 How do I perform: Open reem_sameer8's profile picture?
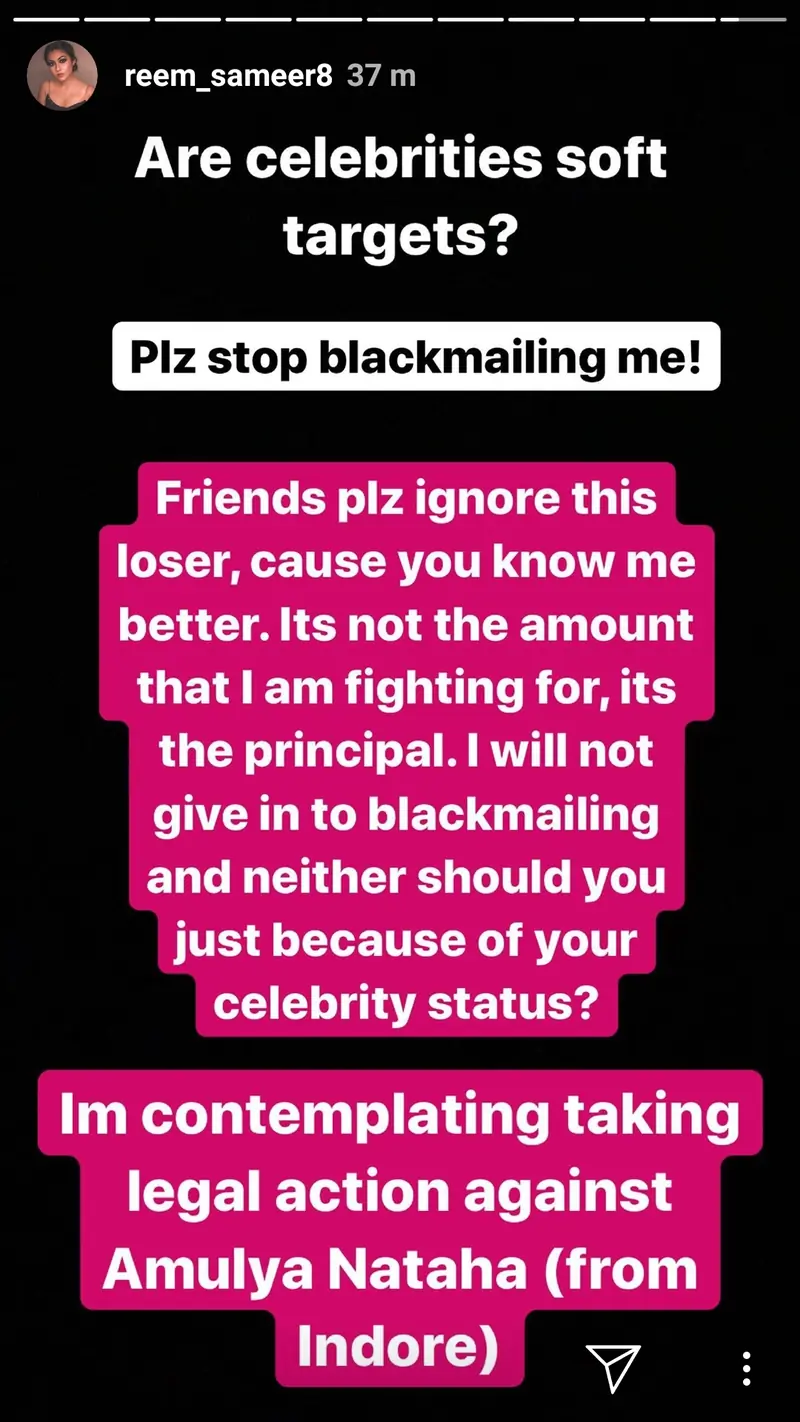pyautogui.click(x=62, y=76)
